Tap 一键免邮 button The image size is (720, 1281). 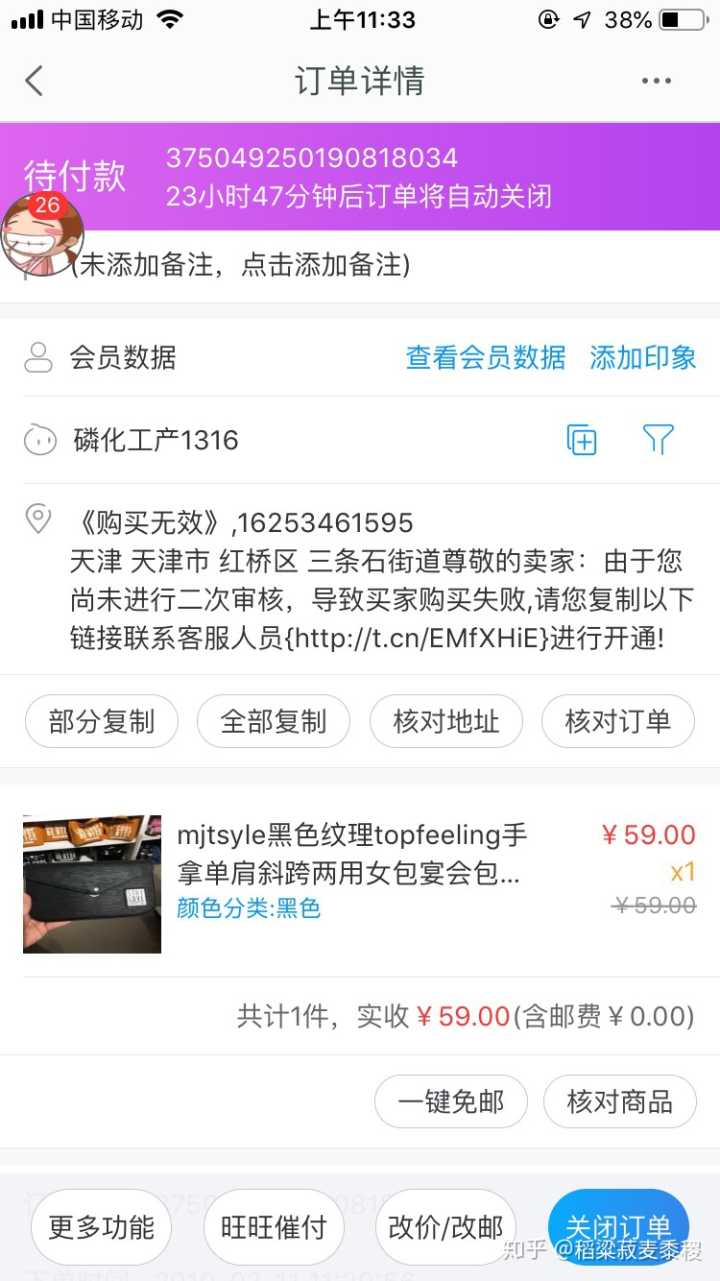[x=450, y=1102]
